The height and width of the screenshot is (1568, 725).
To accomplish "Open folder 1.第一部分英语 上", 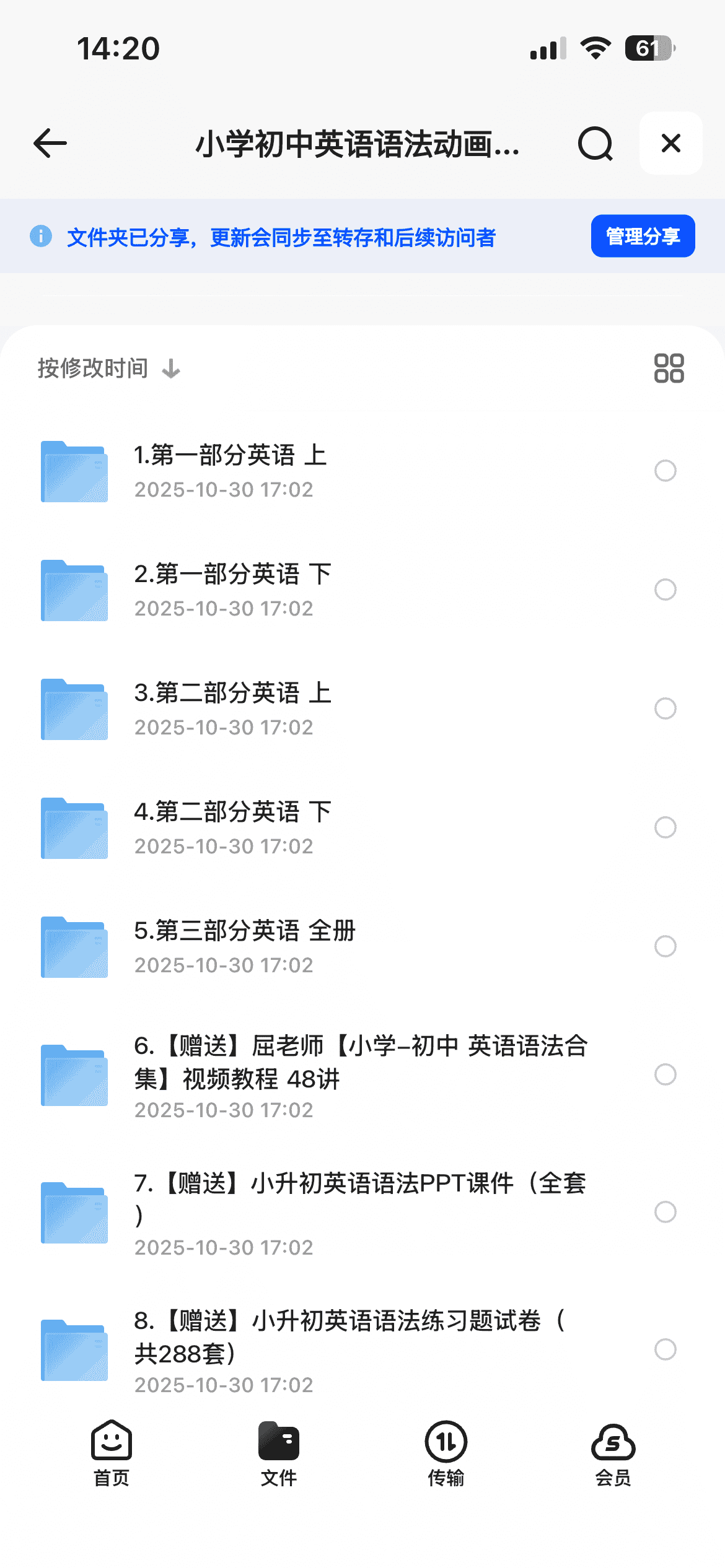I will pyautogui.click(x=231, y=471).
